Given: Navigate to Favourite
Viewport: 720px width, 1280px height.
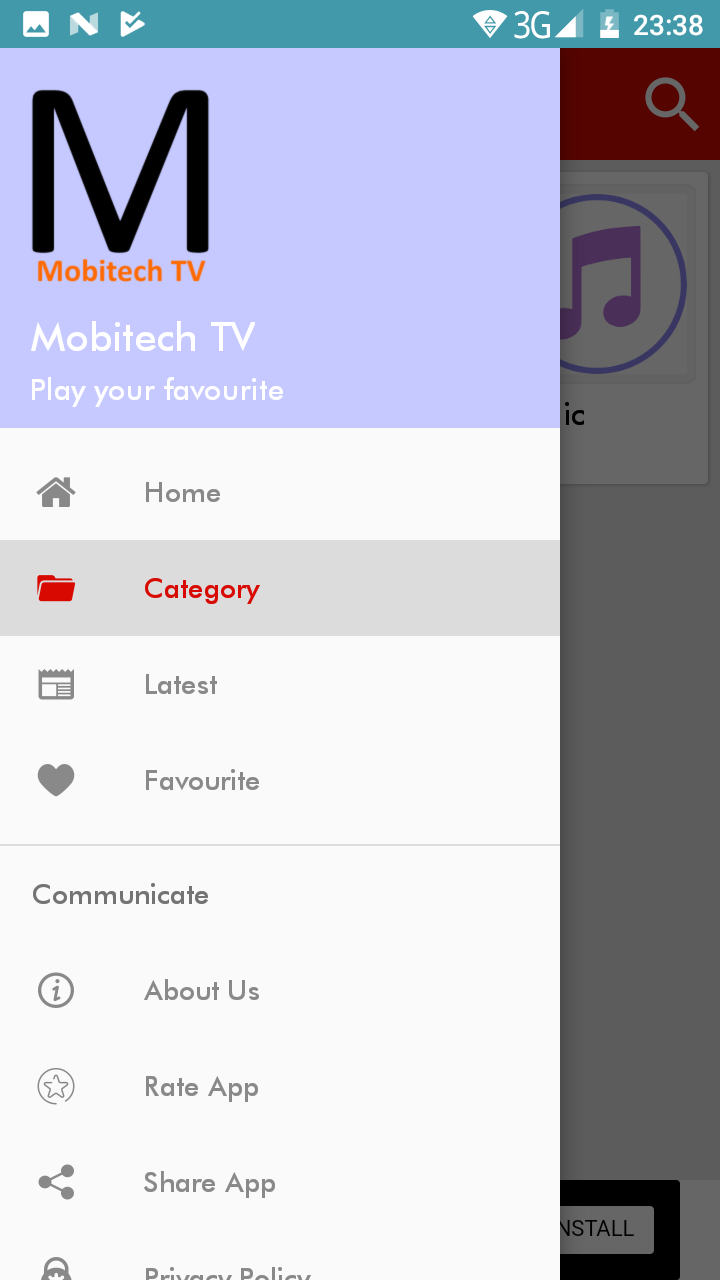Looking at the screenshot, I should click(x=201, y=780).
